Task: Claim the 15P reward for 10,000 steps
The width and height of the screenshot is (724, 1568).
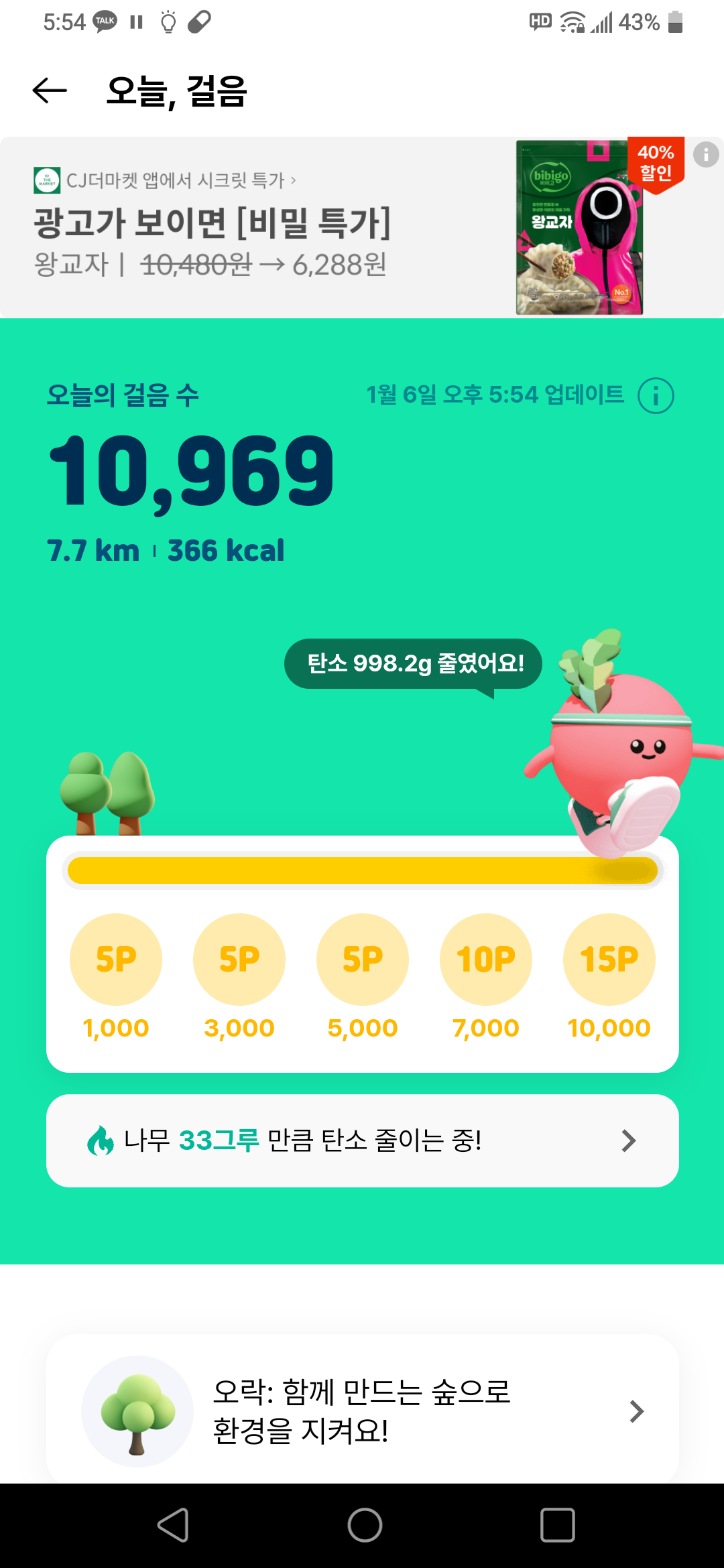Action: click(x=609, y=959)
